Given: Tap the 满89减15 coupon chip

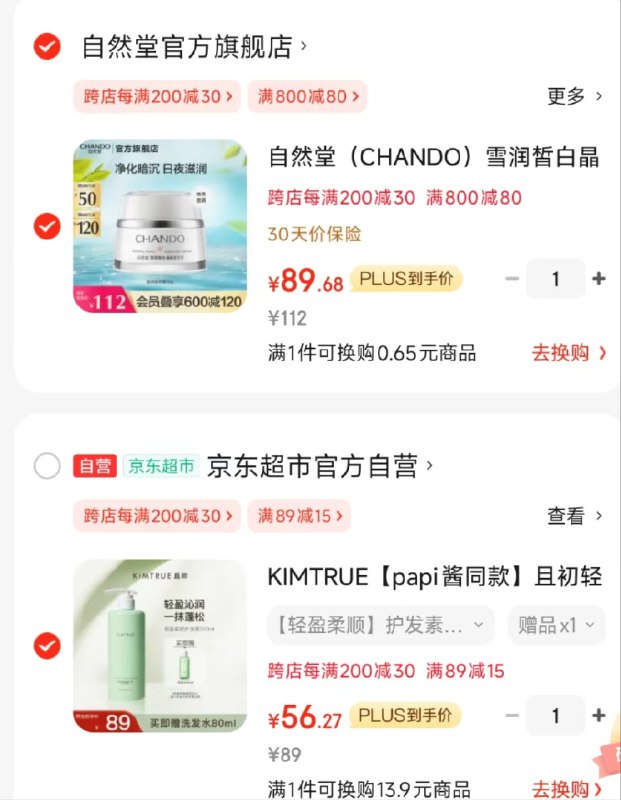Looking at the screenshot, I should click(300, 516).
